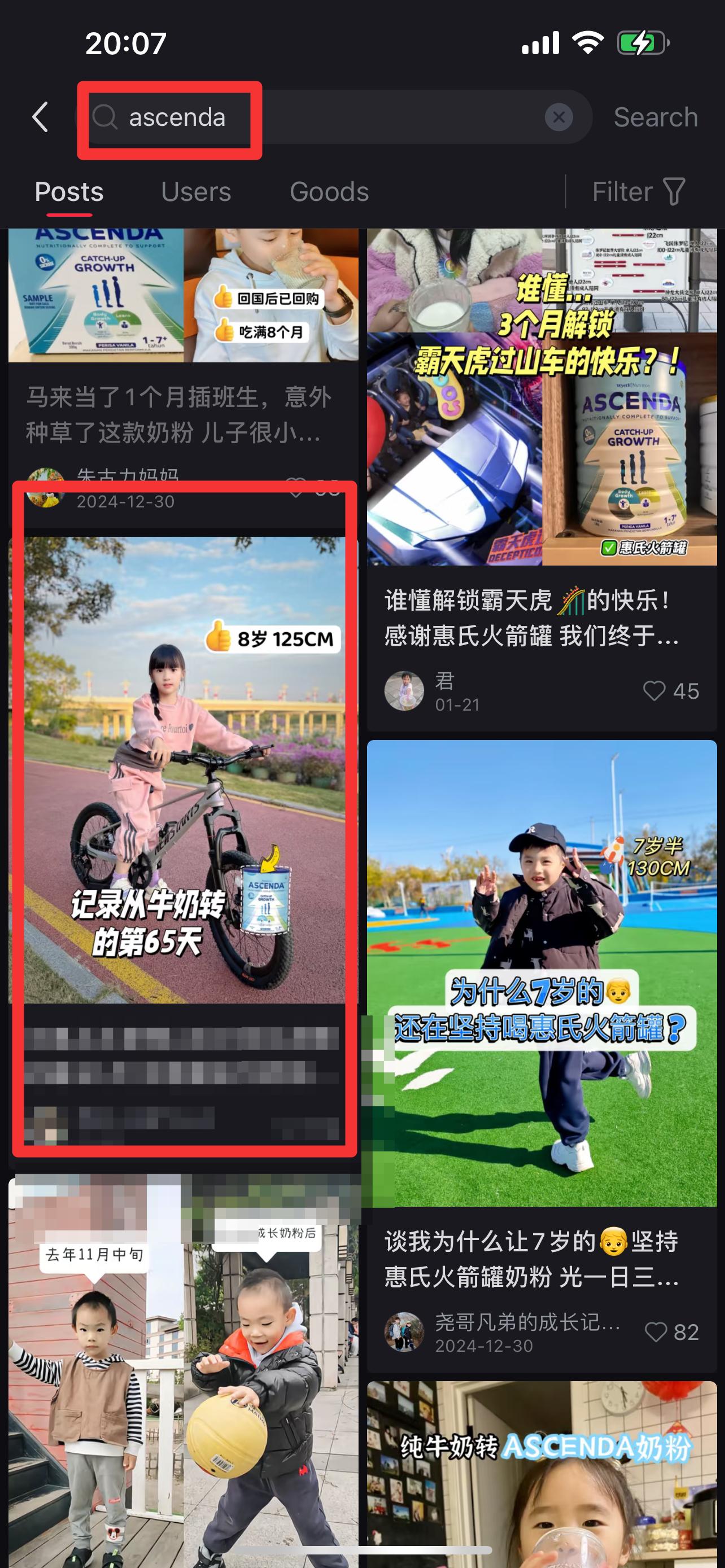
Task: Open the 8岁 125CM bicycle girl post
Action: pyautogui.click(x=184, y=770)
